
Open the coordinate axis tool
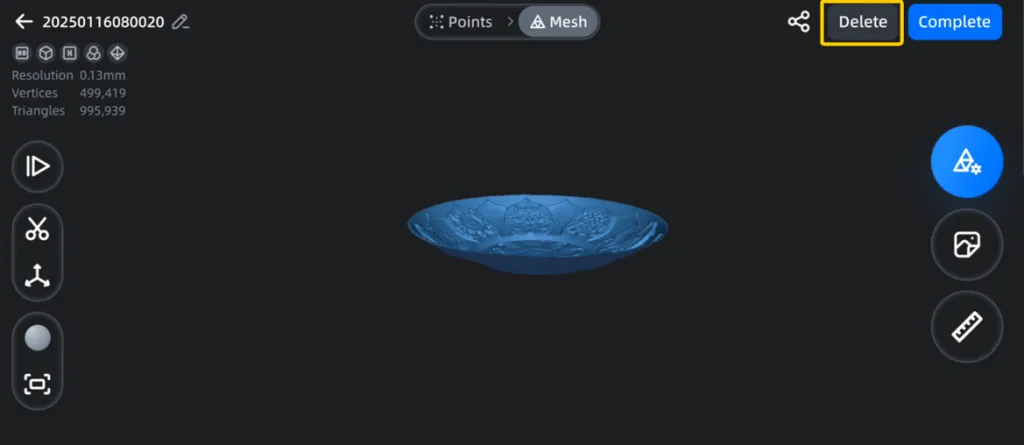pyautogui.click(x=38, y=276)
